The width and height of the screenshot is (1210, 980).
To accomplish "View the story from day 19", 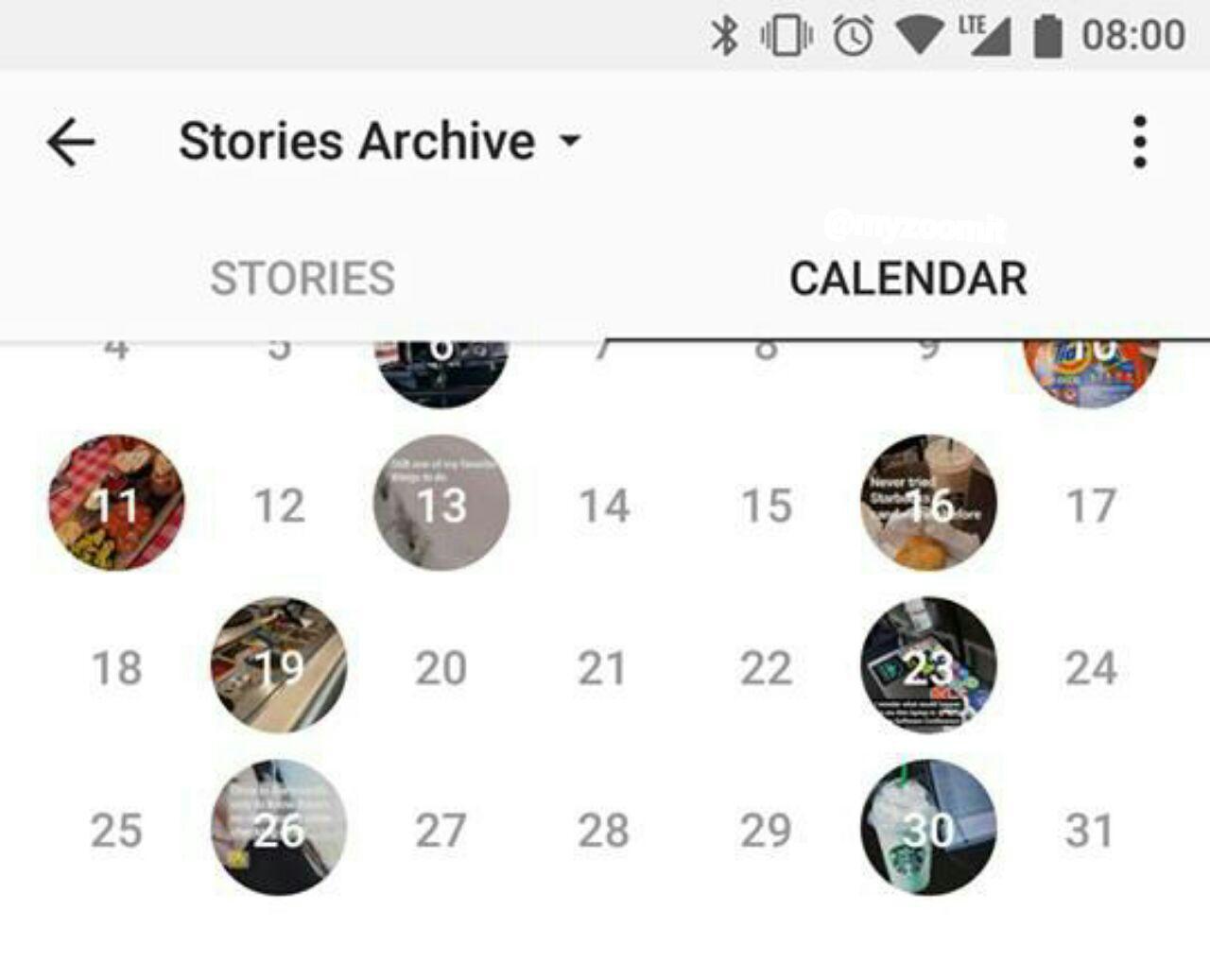I will pyautogui.click(x=279, y=665).
